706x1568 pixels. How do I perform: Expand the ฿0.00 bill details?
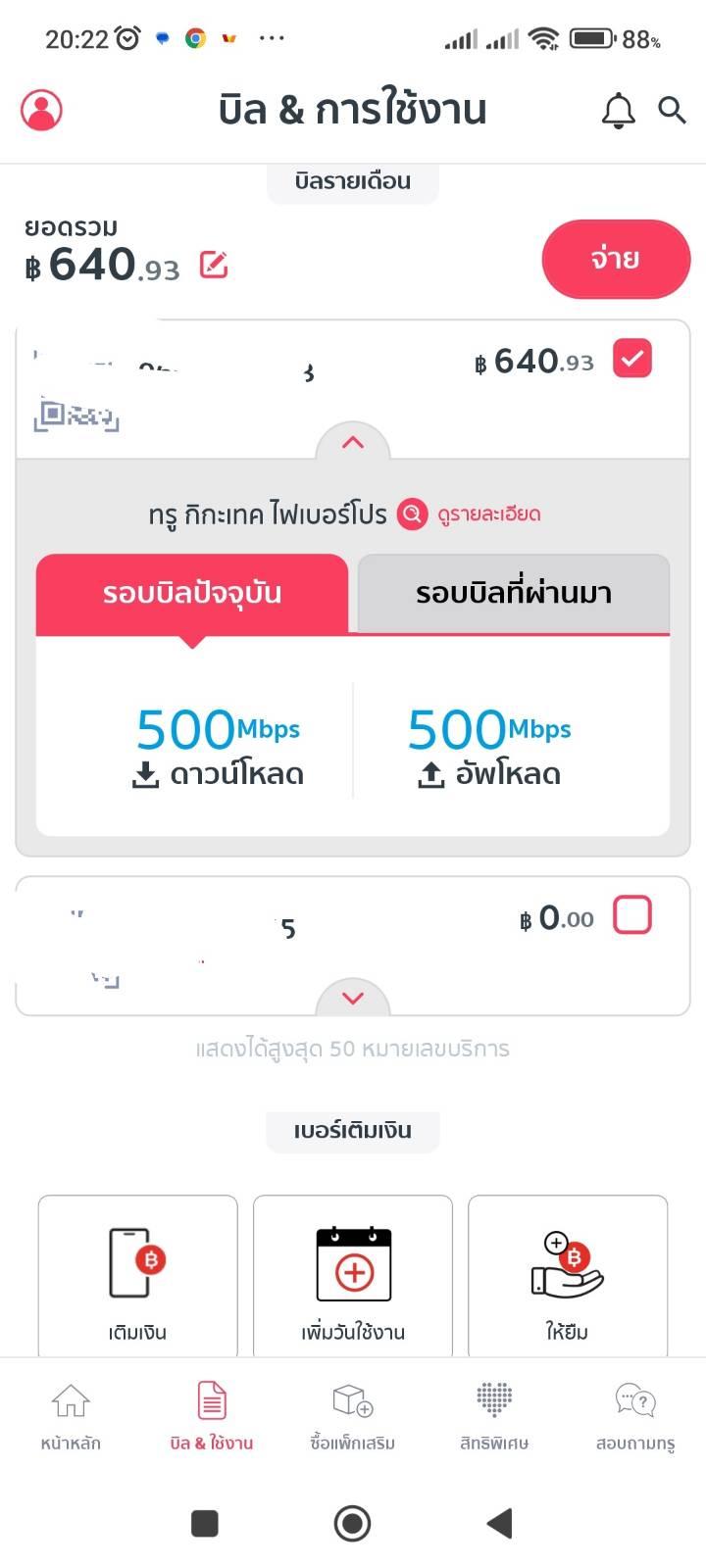pos(353,998)
